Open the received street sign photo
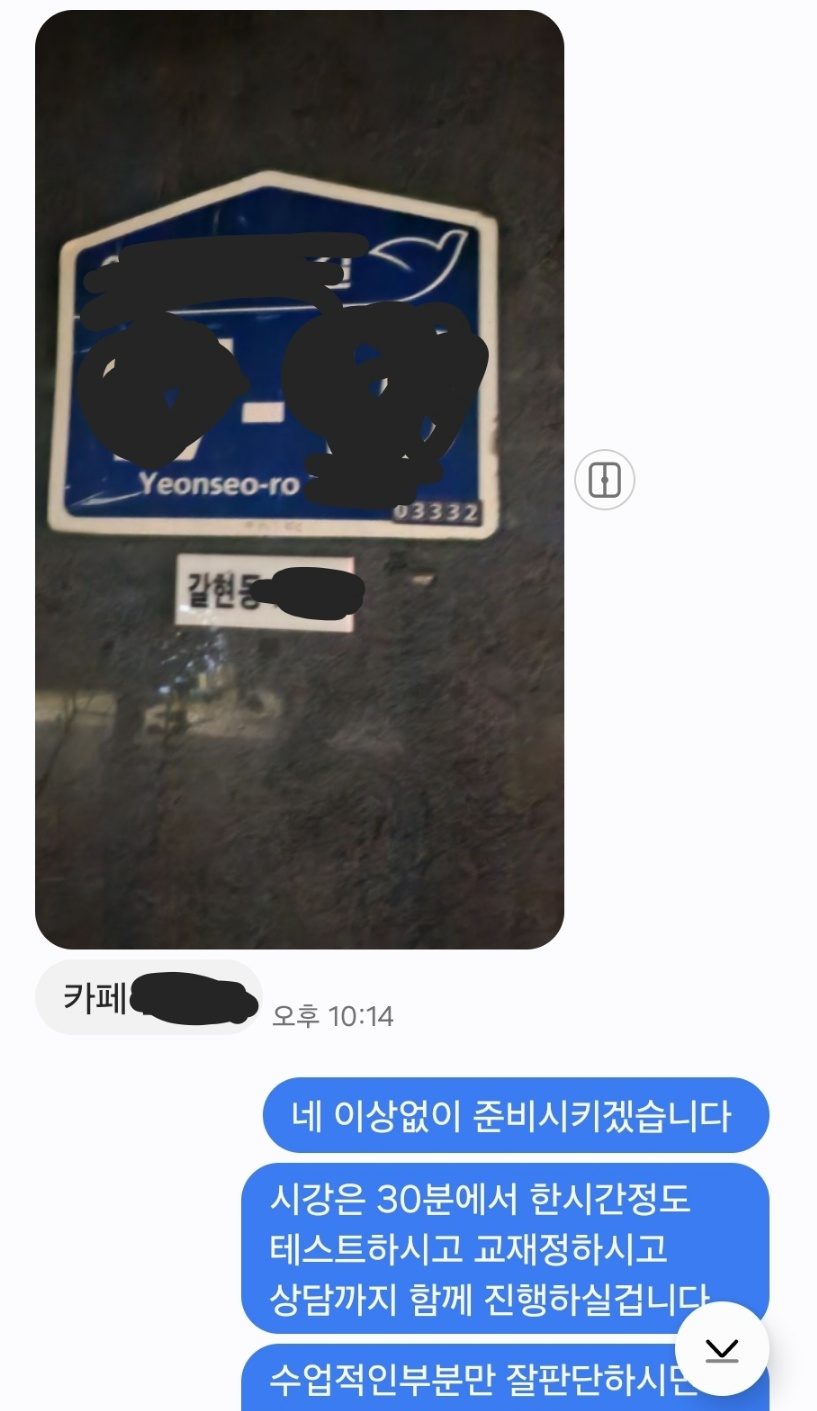Viewport: 817px width, 1411px height. pos(299,480)
